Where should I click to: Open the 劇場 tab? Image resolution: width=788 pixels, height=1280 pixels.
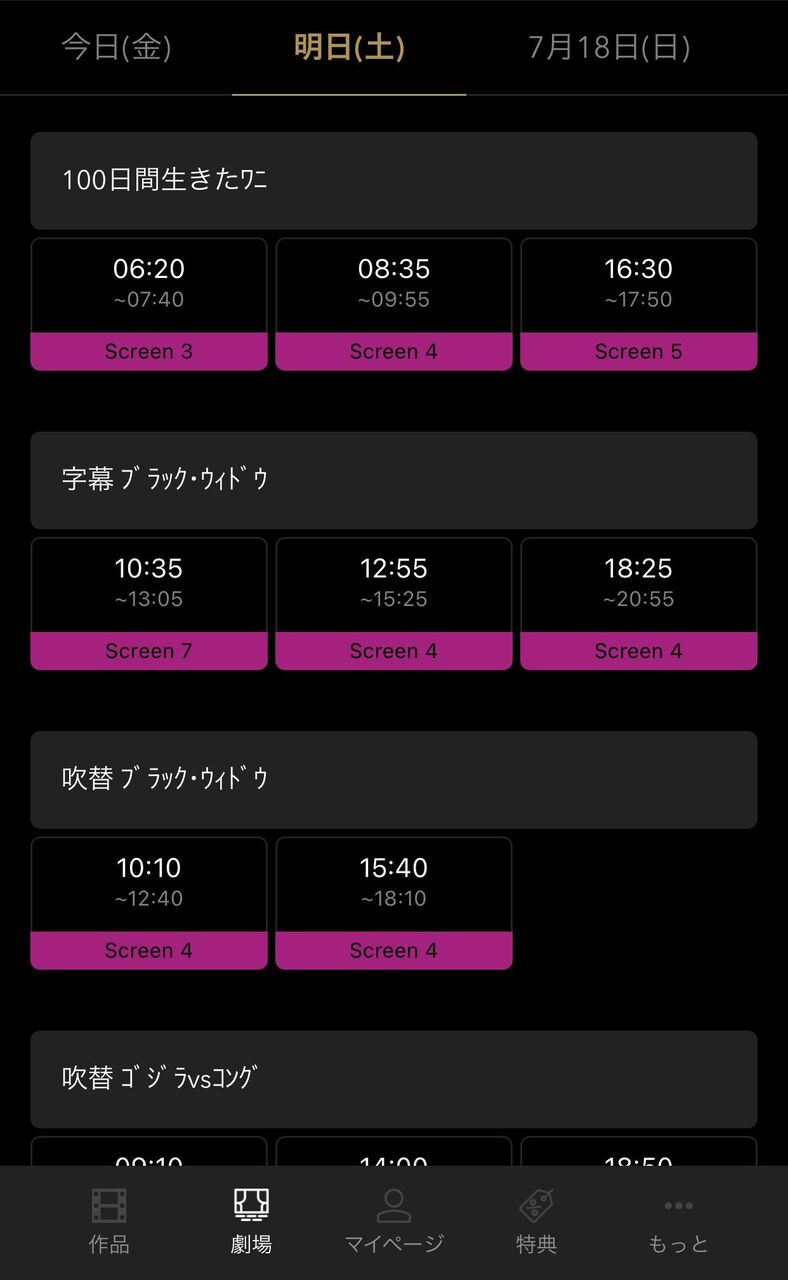(x=251, y=1222)
